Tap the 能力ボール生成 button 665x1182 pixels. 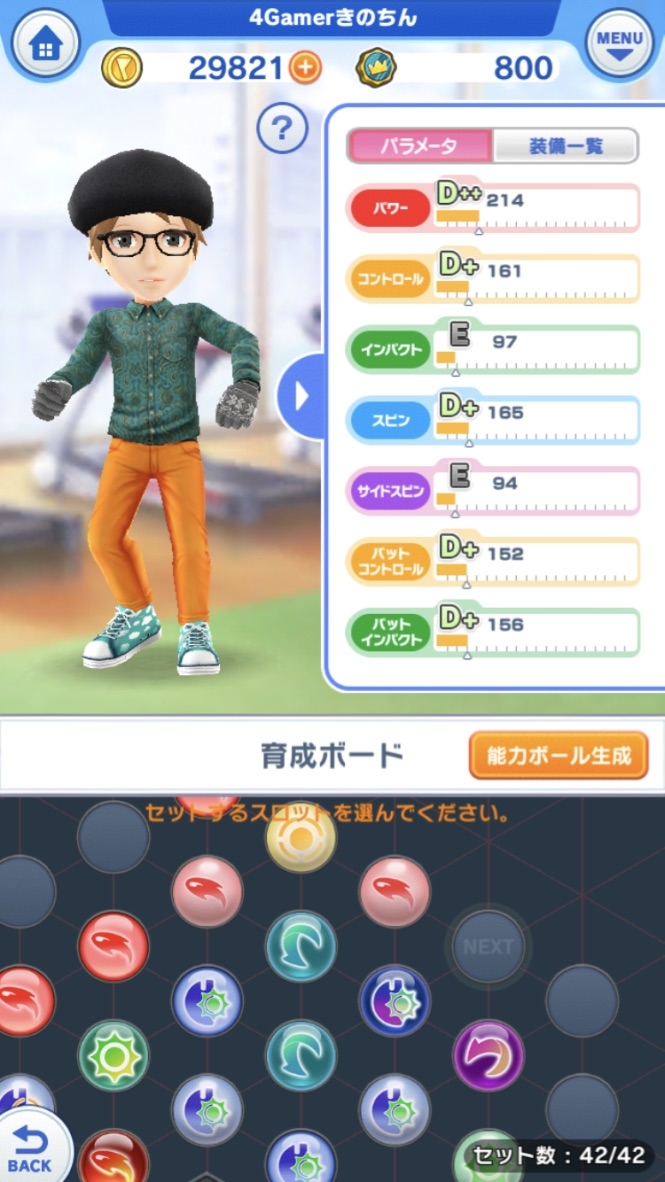[x=558, y=756]
